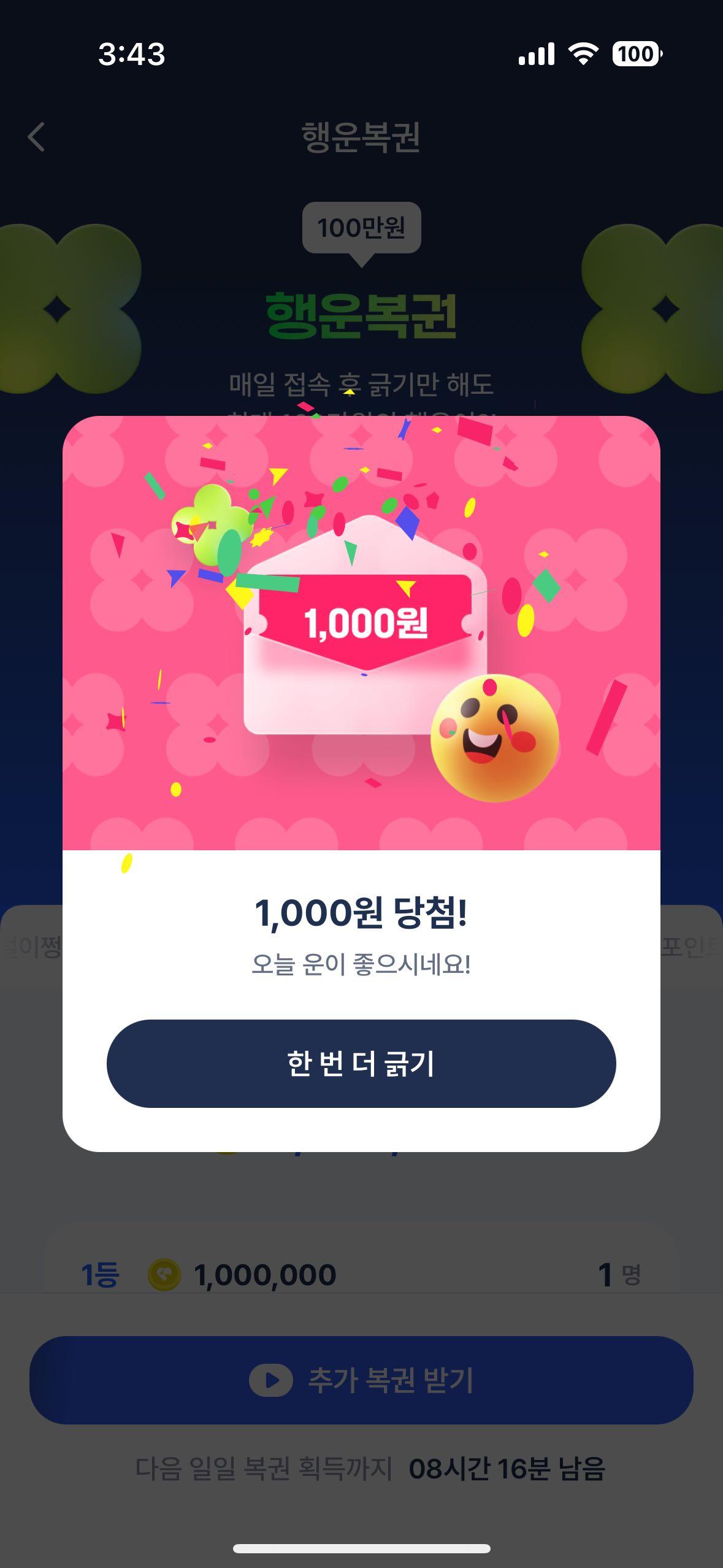Go back with the top-left arrow
The height and width of the screenshot is (1568, 723).
[37, 136]
